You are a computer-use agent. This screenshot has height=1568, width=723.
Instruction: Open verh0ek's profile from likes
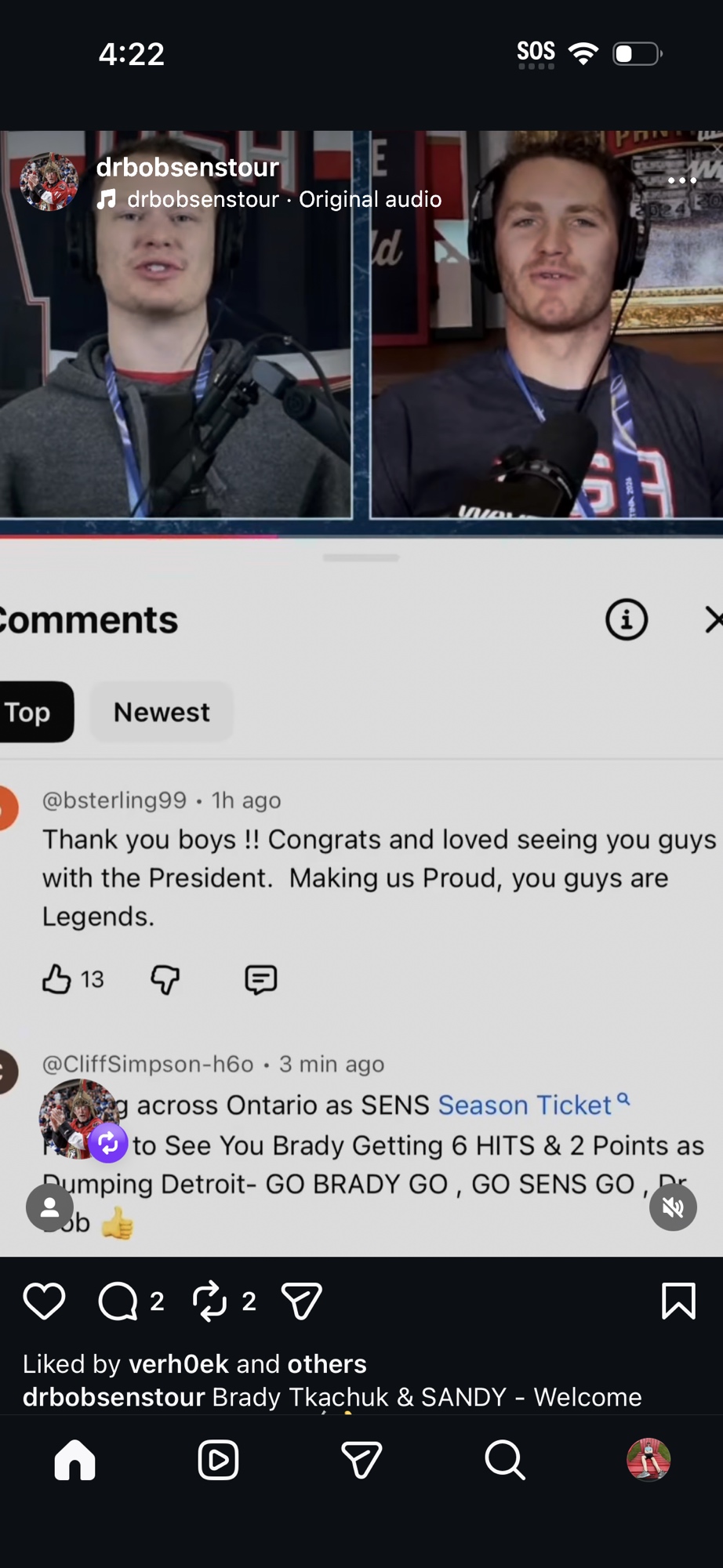coord(180,1364)
